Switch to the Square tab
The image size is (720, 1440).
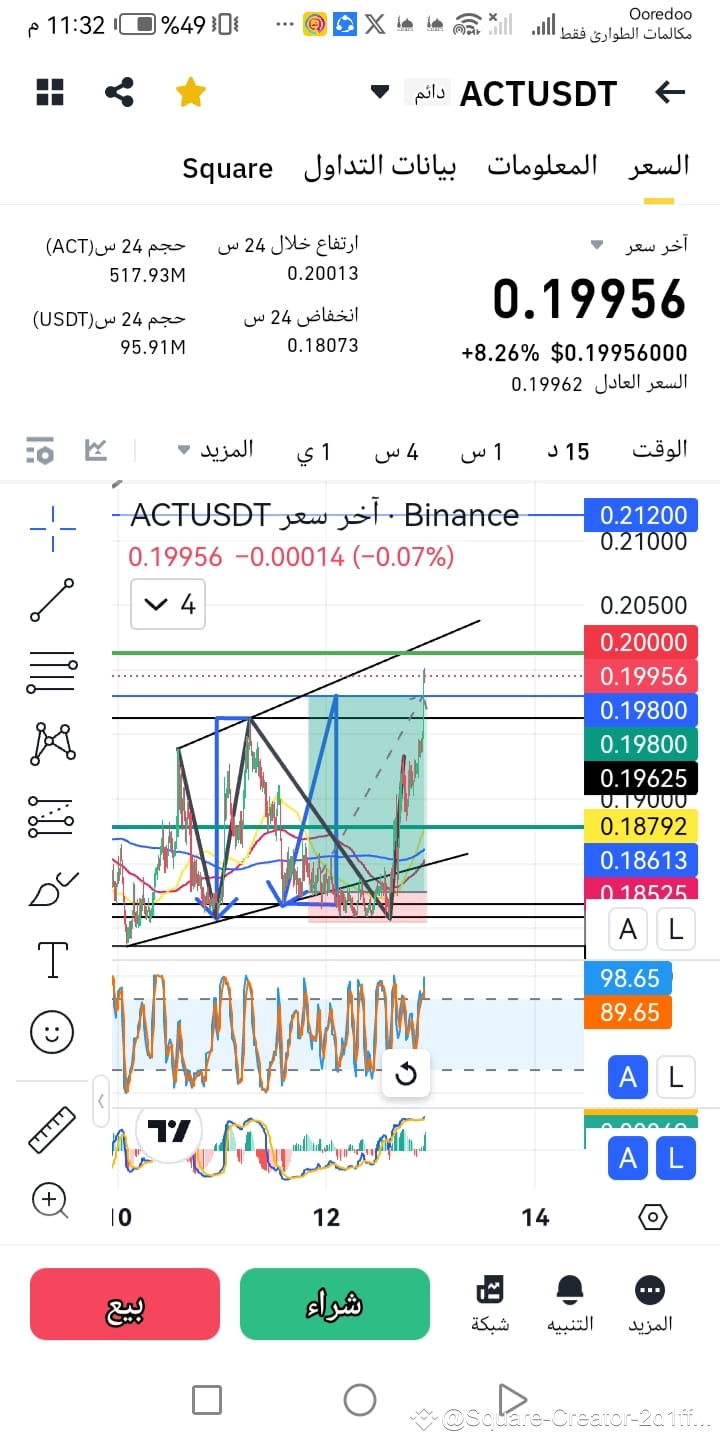point(227,167)
